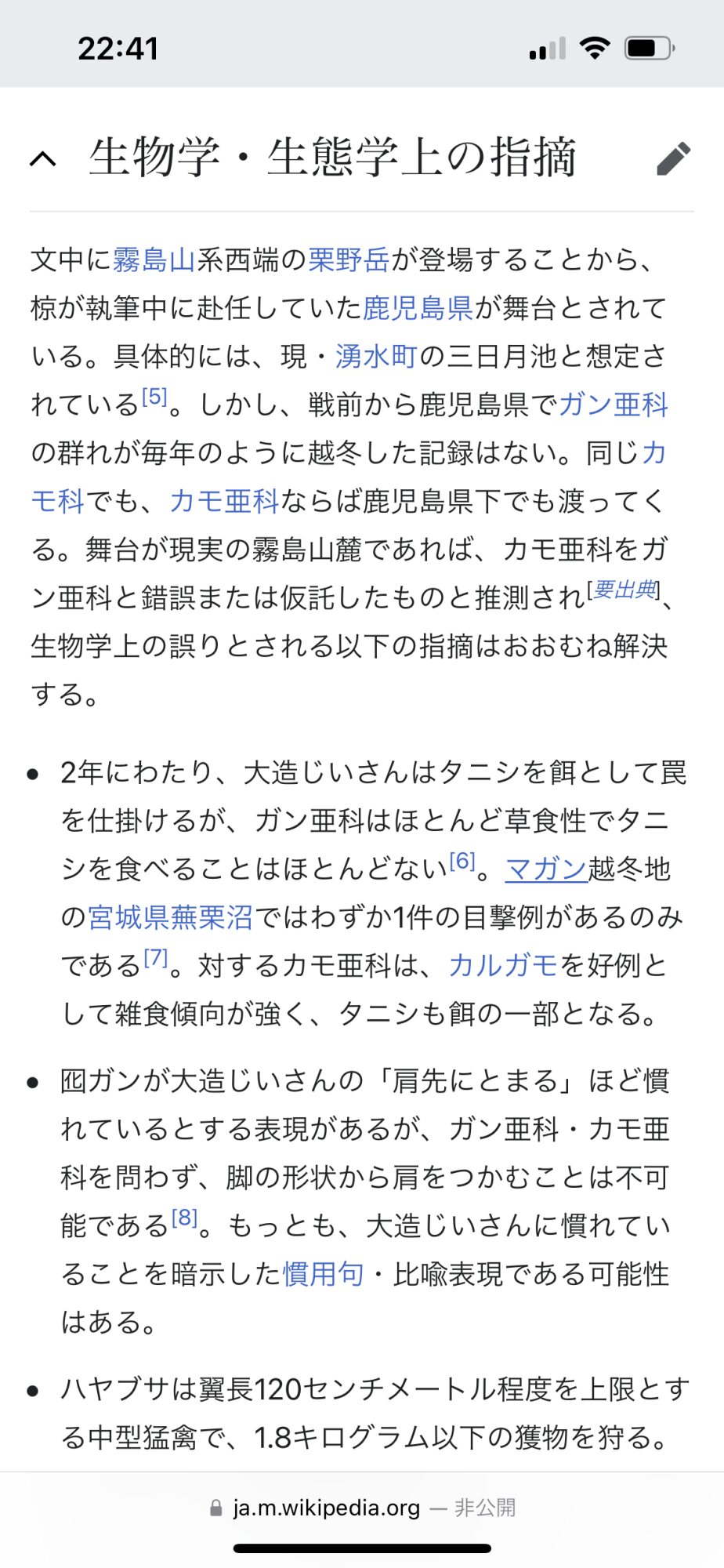Open the マガン link

(546, 869)
